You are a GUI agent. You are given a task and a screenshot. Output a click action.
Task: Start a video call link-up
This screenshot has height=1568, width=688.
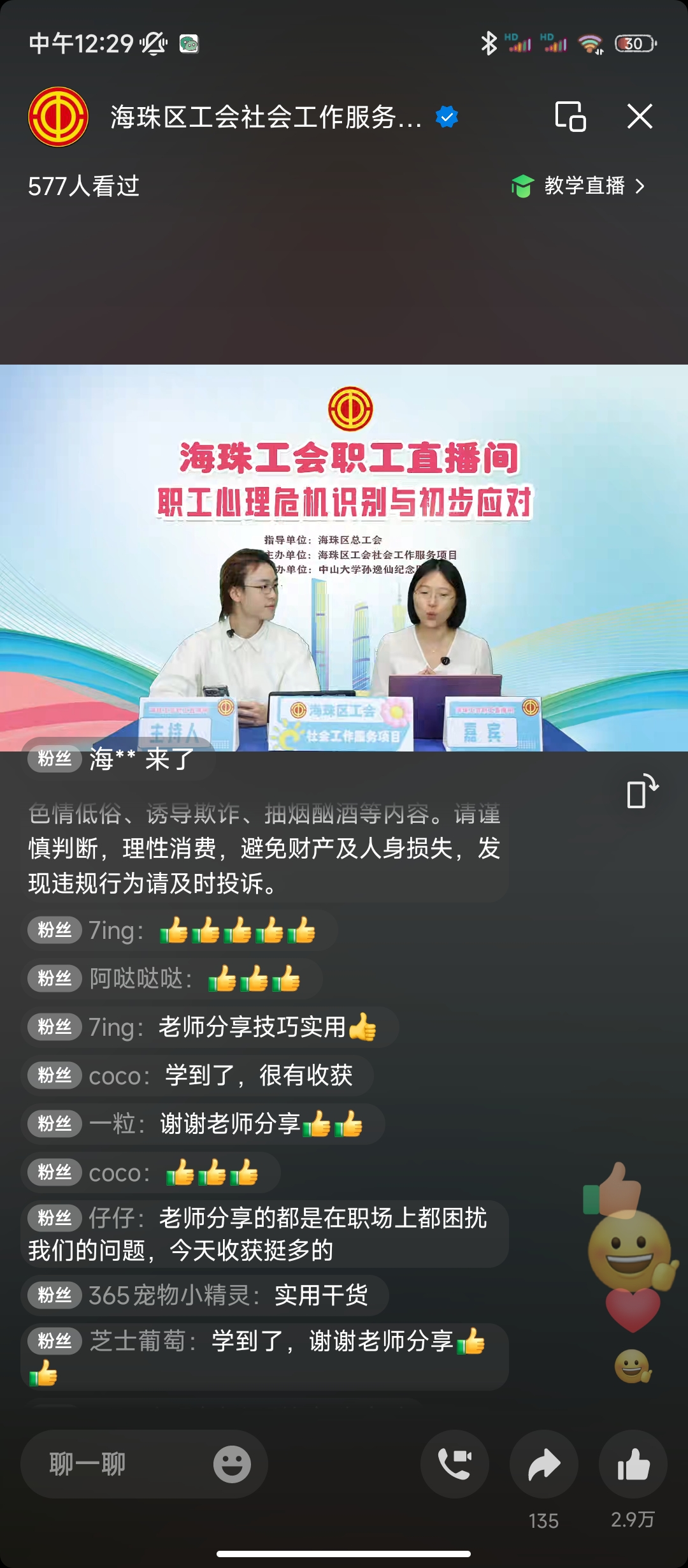[455, 1464]
